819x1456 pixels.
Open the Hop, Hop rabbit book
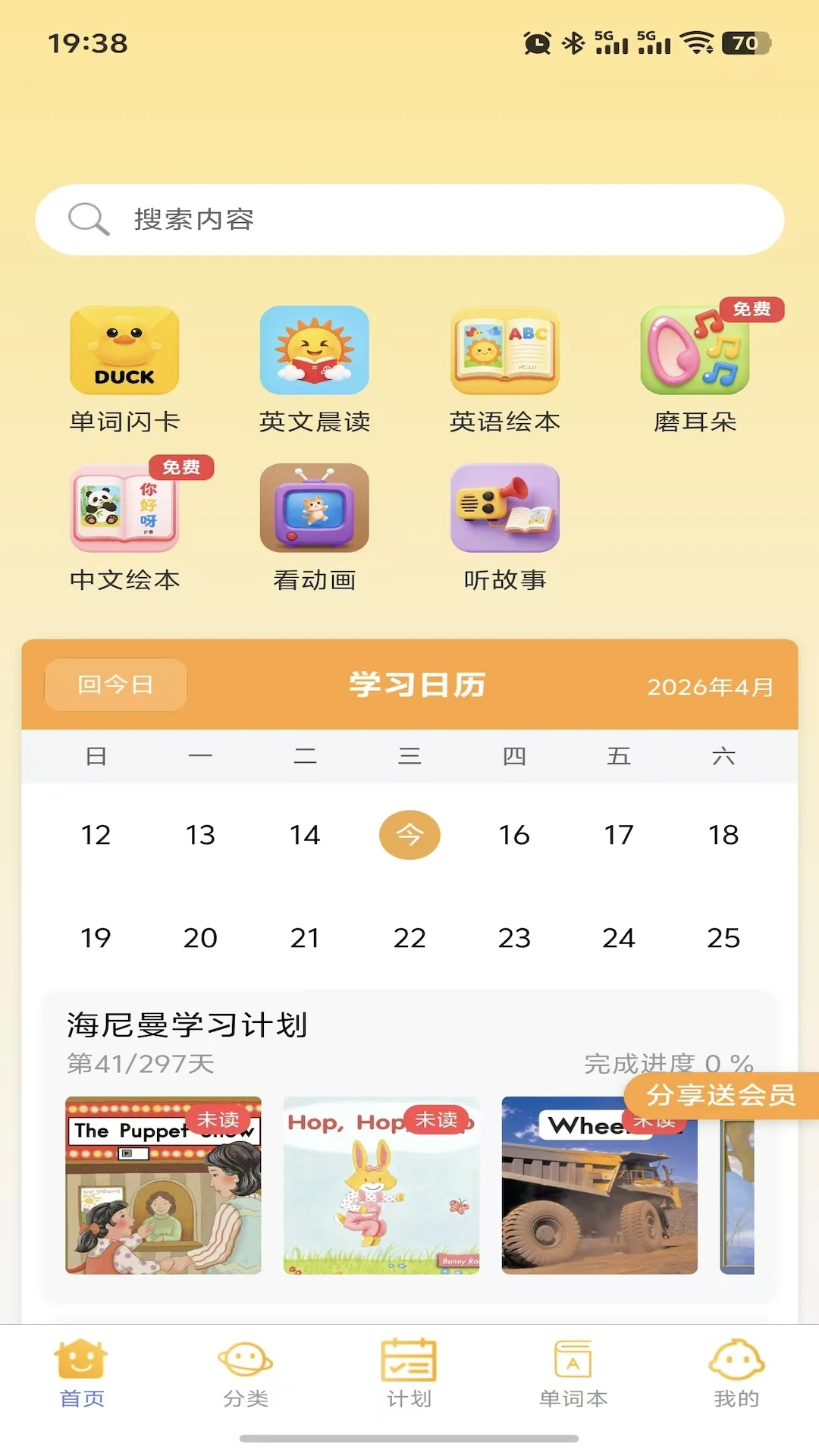point(381,1185)
